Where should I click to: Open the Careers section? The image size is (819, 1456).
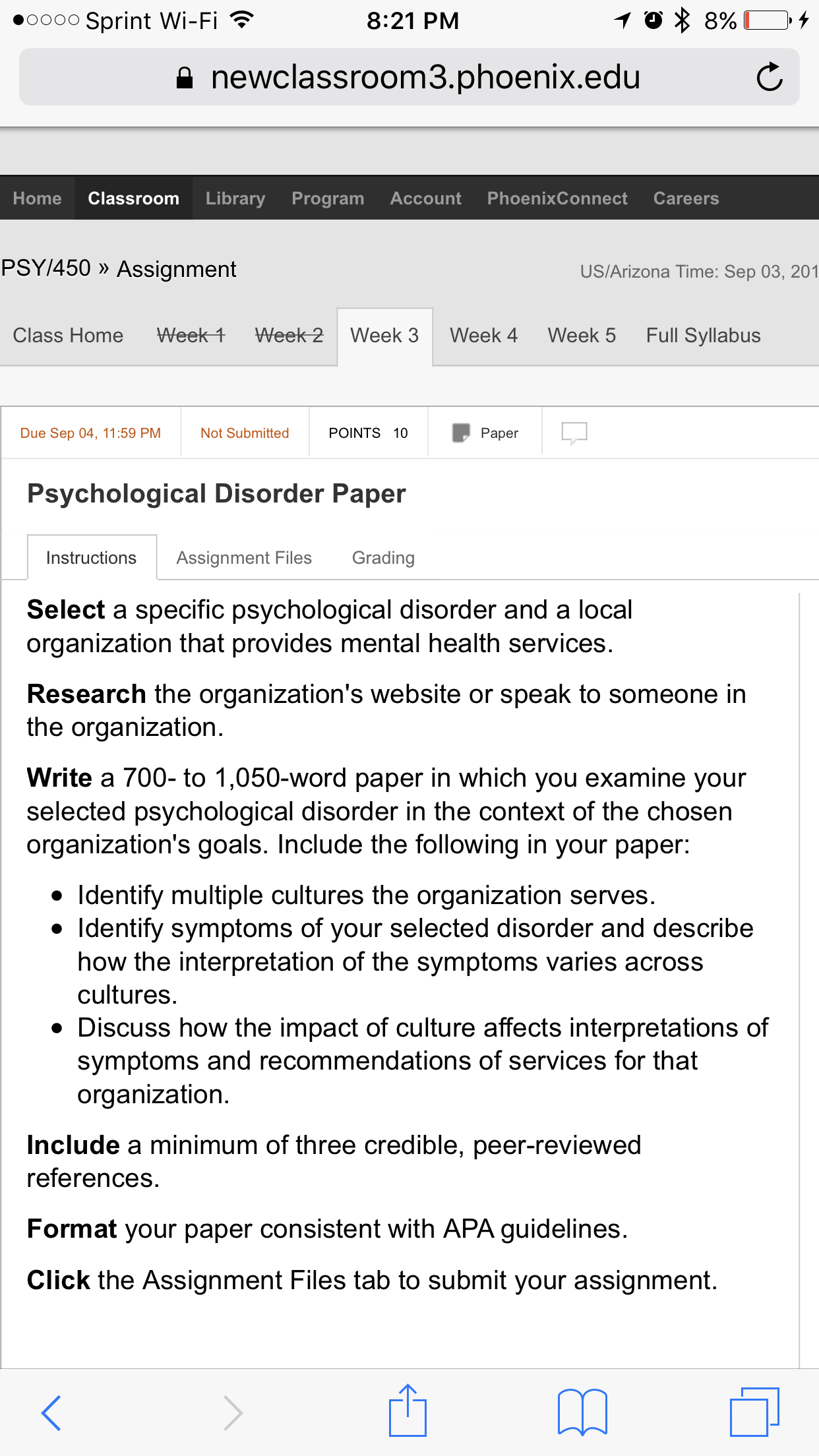pos(686,198)
